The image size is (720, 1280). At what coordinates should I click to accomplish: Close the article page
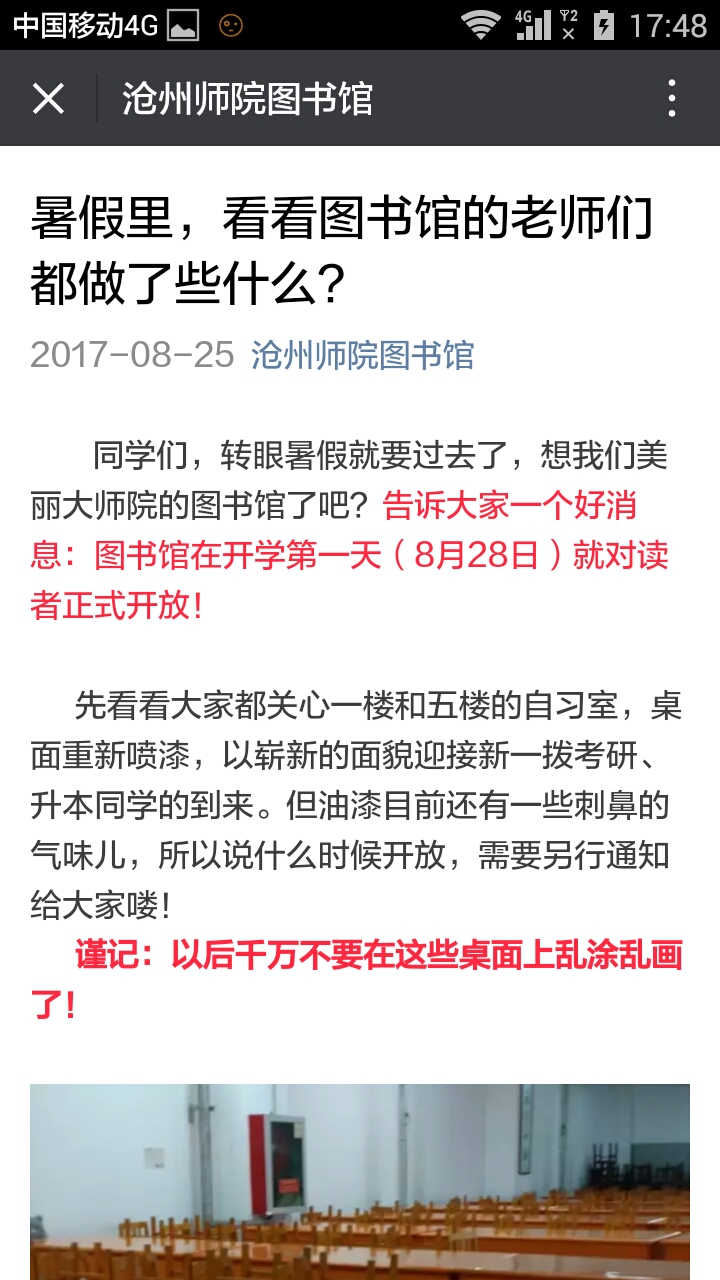coord(48,98)
